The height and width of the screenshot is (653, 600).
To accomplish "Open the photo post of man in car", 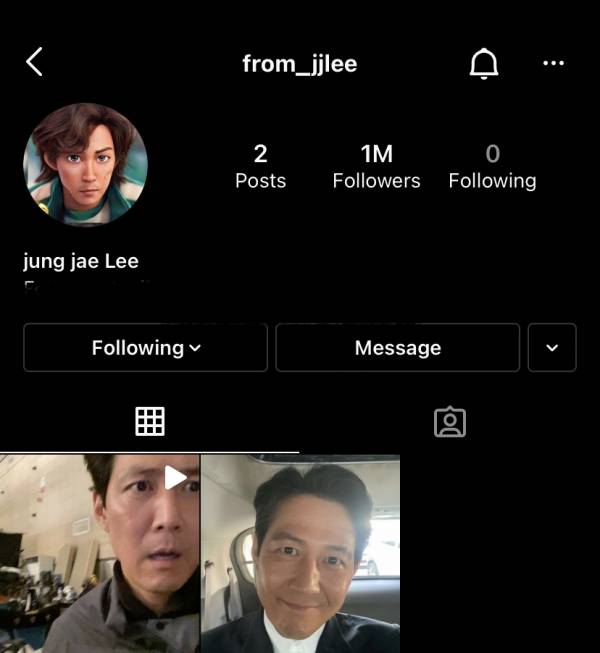I will (x=300, y=553).
